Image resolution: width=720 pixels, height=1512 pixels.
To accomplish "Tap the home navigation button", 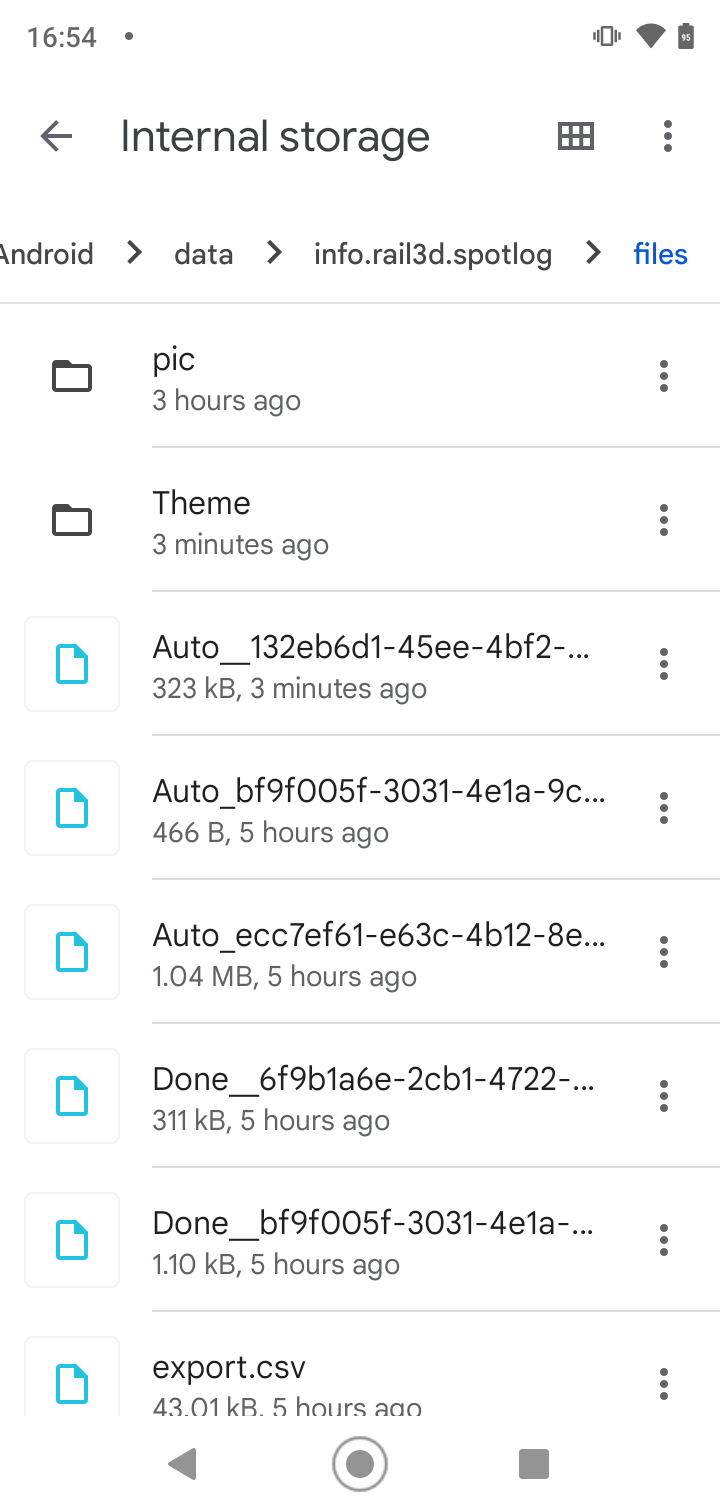I will (x=360, y=1463).
